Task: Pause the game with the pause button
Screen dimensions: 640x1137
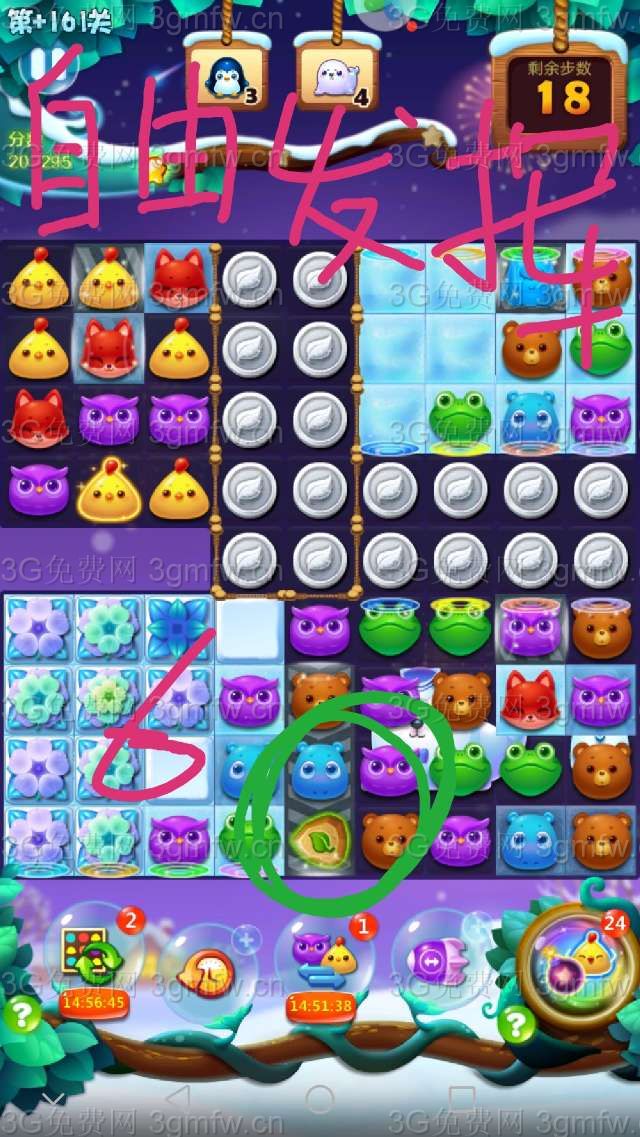Action: 42,64
